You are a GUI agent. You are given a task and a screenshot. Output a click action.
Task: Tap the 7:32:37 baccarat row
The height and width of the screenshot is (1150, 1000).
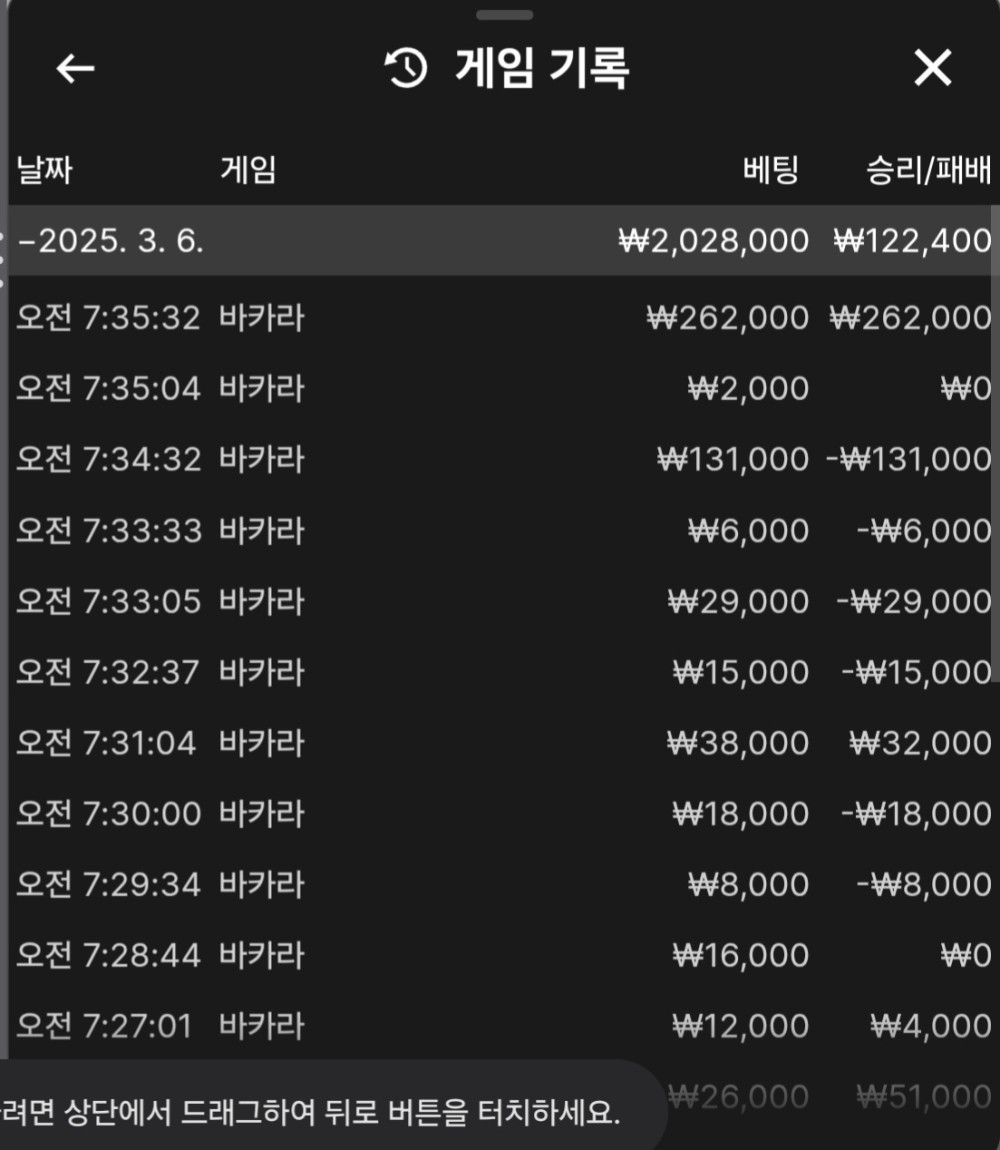(500, 672)
